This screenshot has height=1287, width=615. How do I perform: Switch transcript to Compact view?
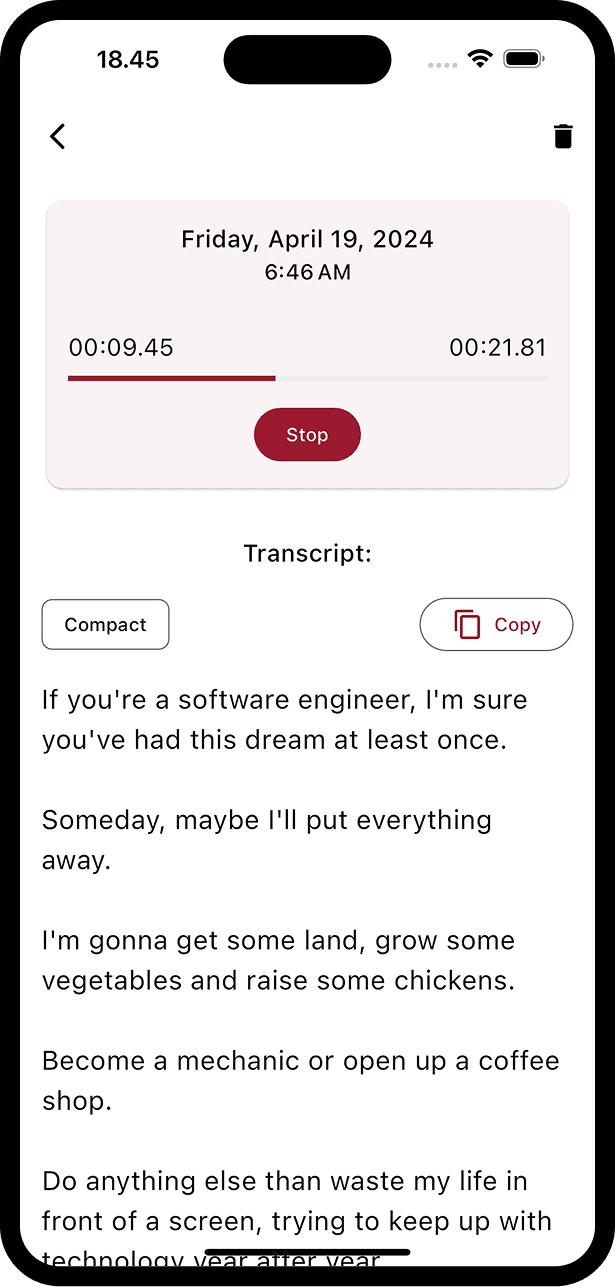(x=105, y=625)
